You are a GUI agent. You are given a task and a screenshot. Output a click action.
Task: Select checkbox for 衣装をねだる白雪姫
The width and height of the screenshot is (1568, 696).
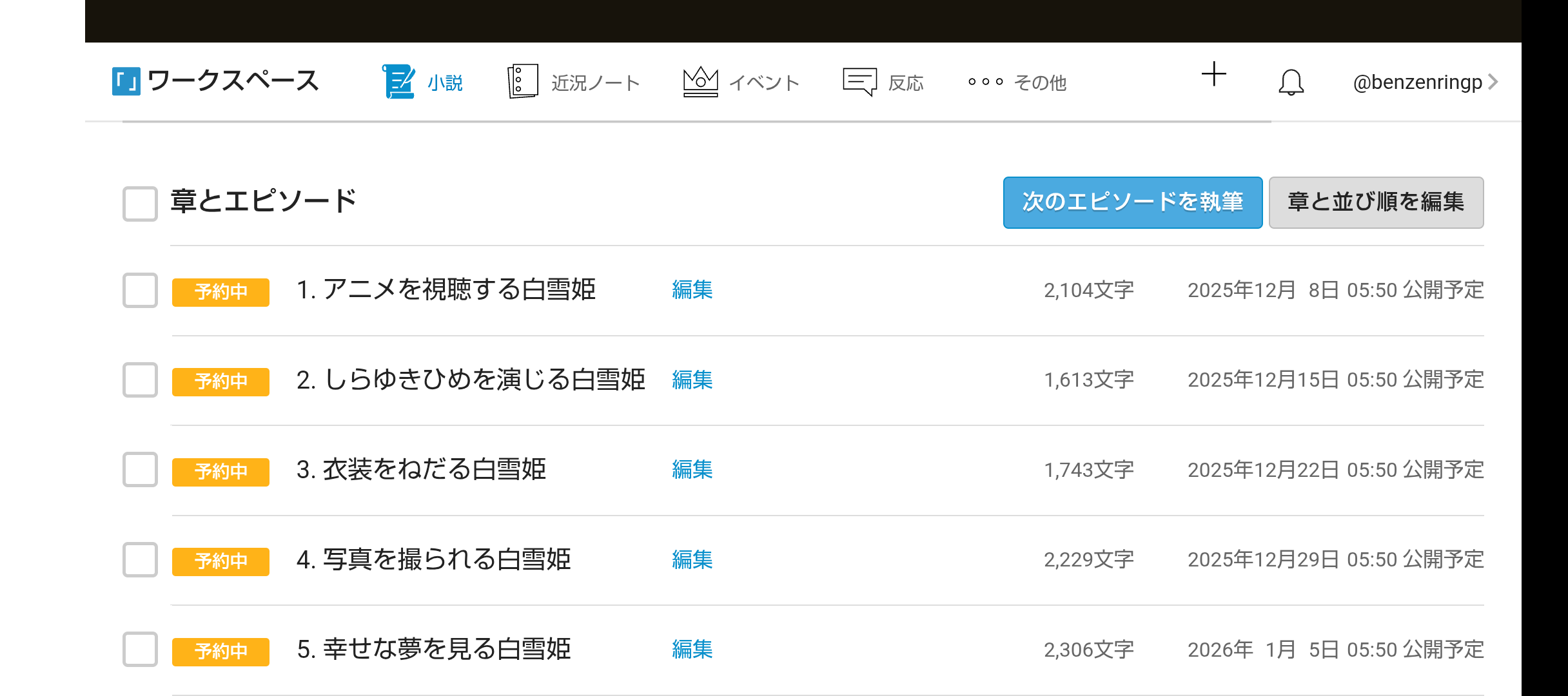tap(140, 470)
